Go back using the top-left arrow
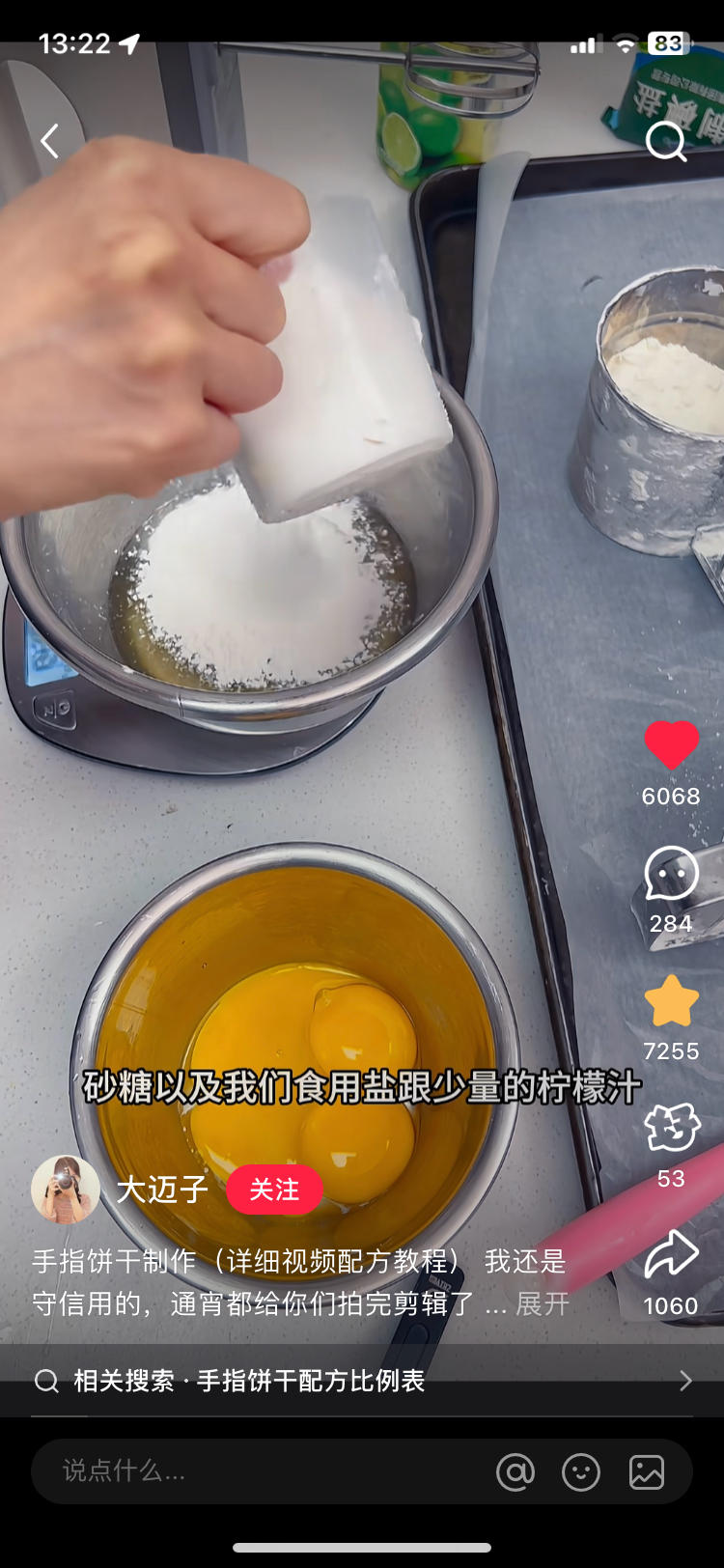Screen dimensions: 724x1568 50,142
